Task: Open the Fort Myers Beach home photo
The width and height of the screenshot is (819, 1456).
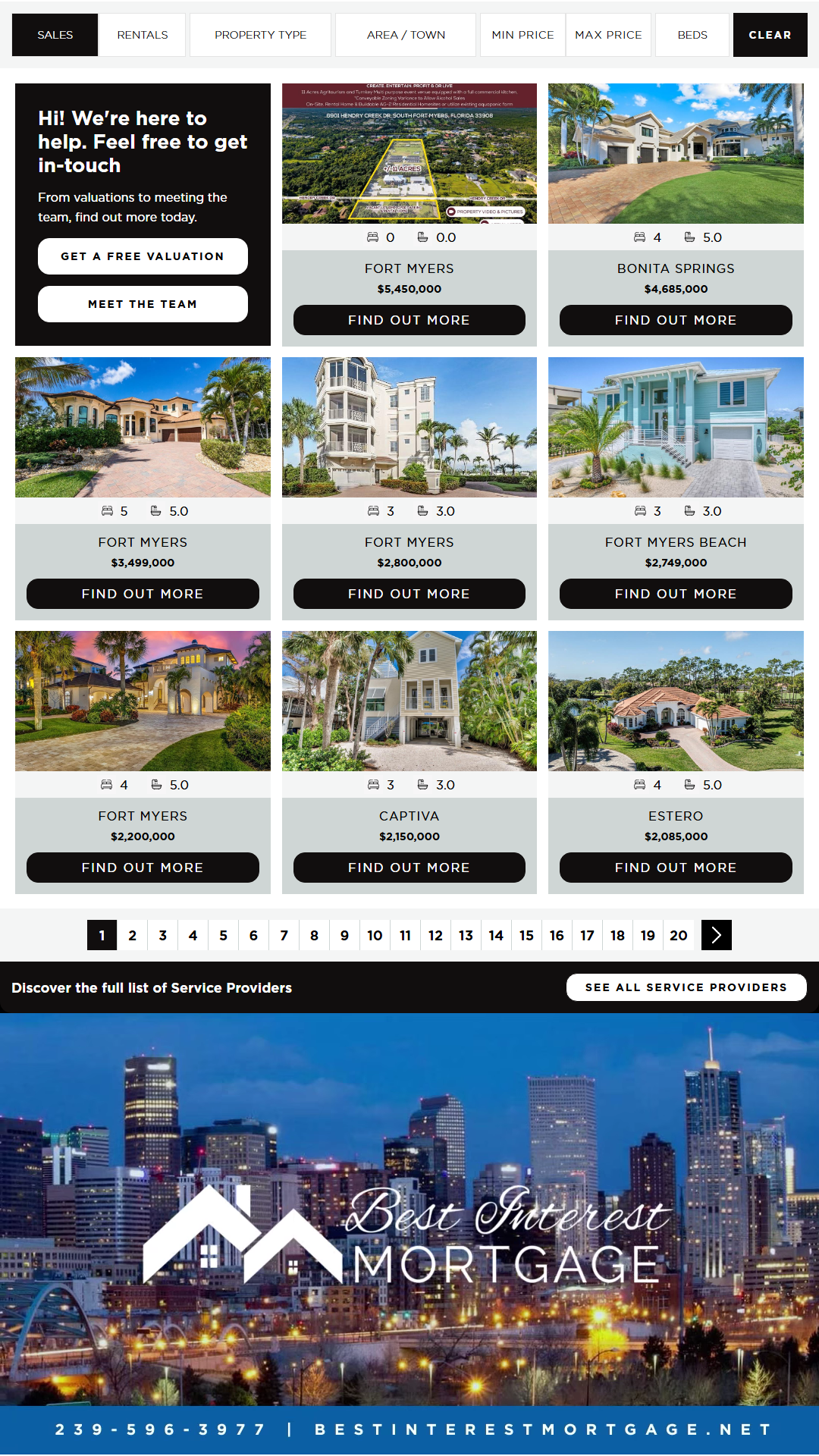Action: 676,427
